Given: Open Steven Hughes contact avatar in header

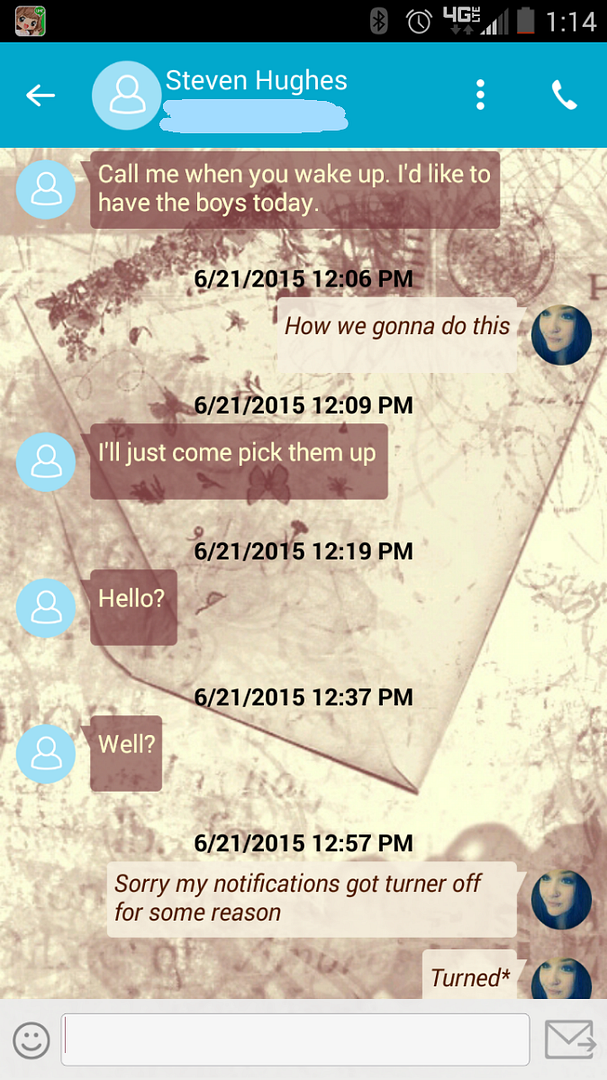Looking at the screenshot, I should pyautogui.click(x=126, y=95).
